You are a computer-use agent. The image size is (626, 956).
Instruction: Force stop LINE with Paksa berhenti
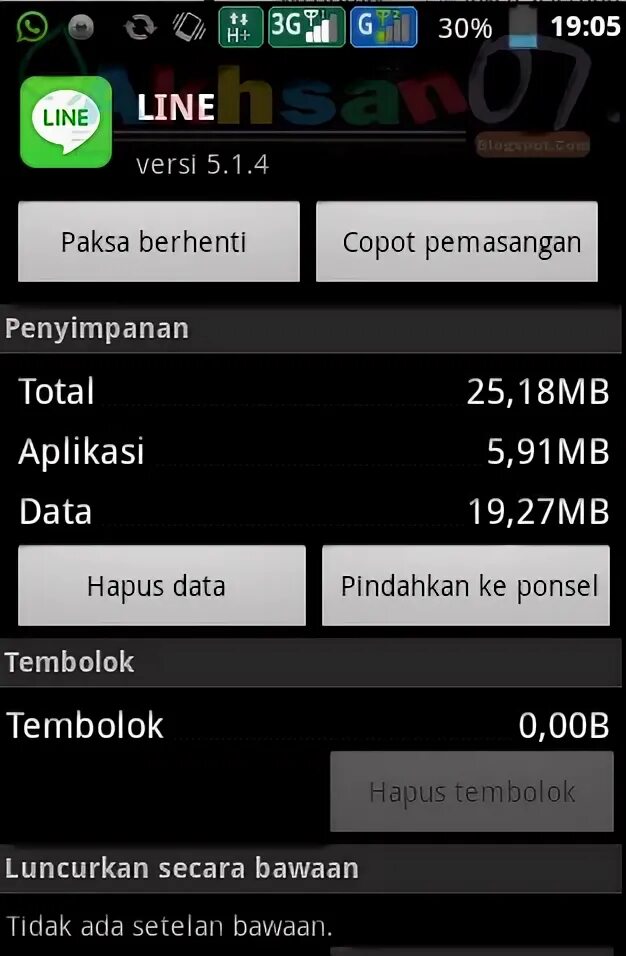158,242
